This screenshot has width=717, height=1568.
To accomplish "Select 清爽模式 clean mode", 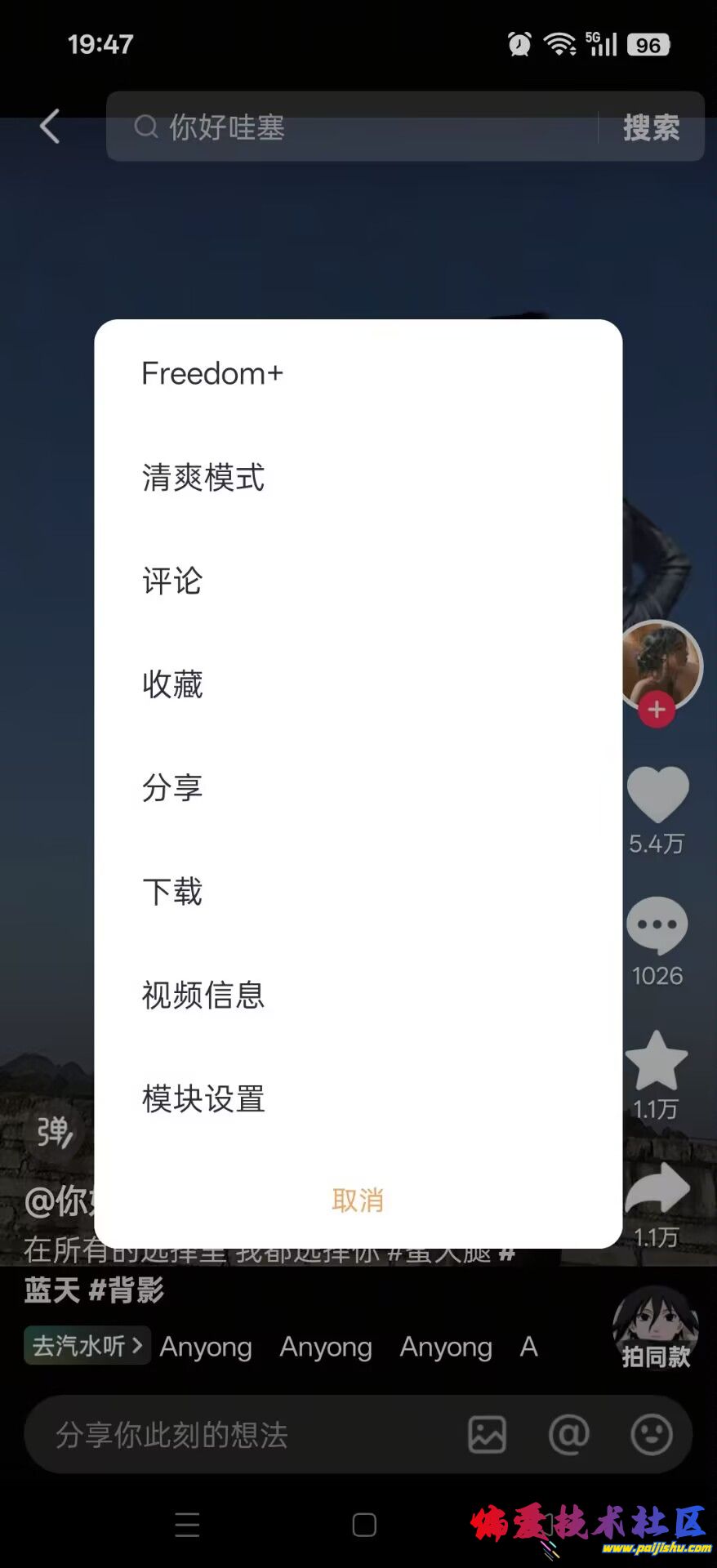I will pos(204,478).
